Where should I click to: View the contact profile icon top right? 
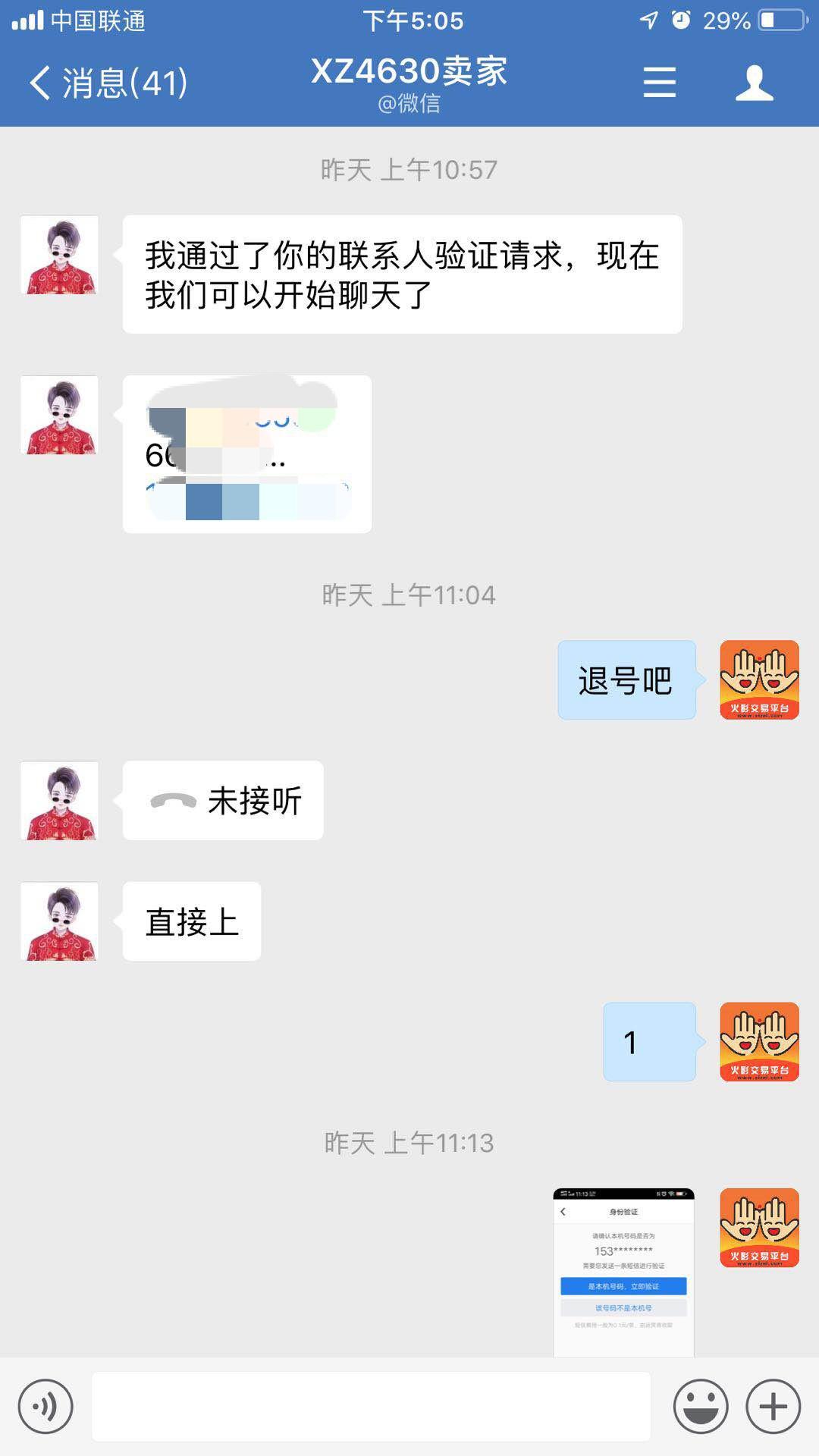(x=755, y=83)
